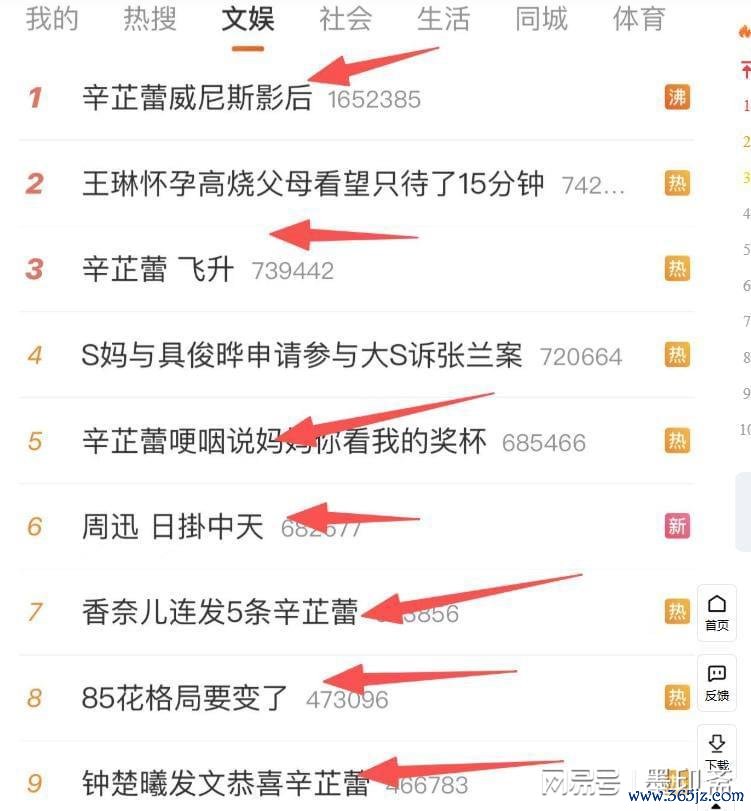The height and width of the screenshot is (811, 751).
Task: Open topic 85花格局要变了
Action: (185, 698)
